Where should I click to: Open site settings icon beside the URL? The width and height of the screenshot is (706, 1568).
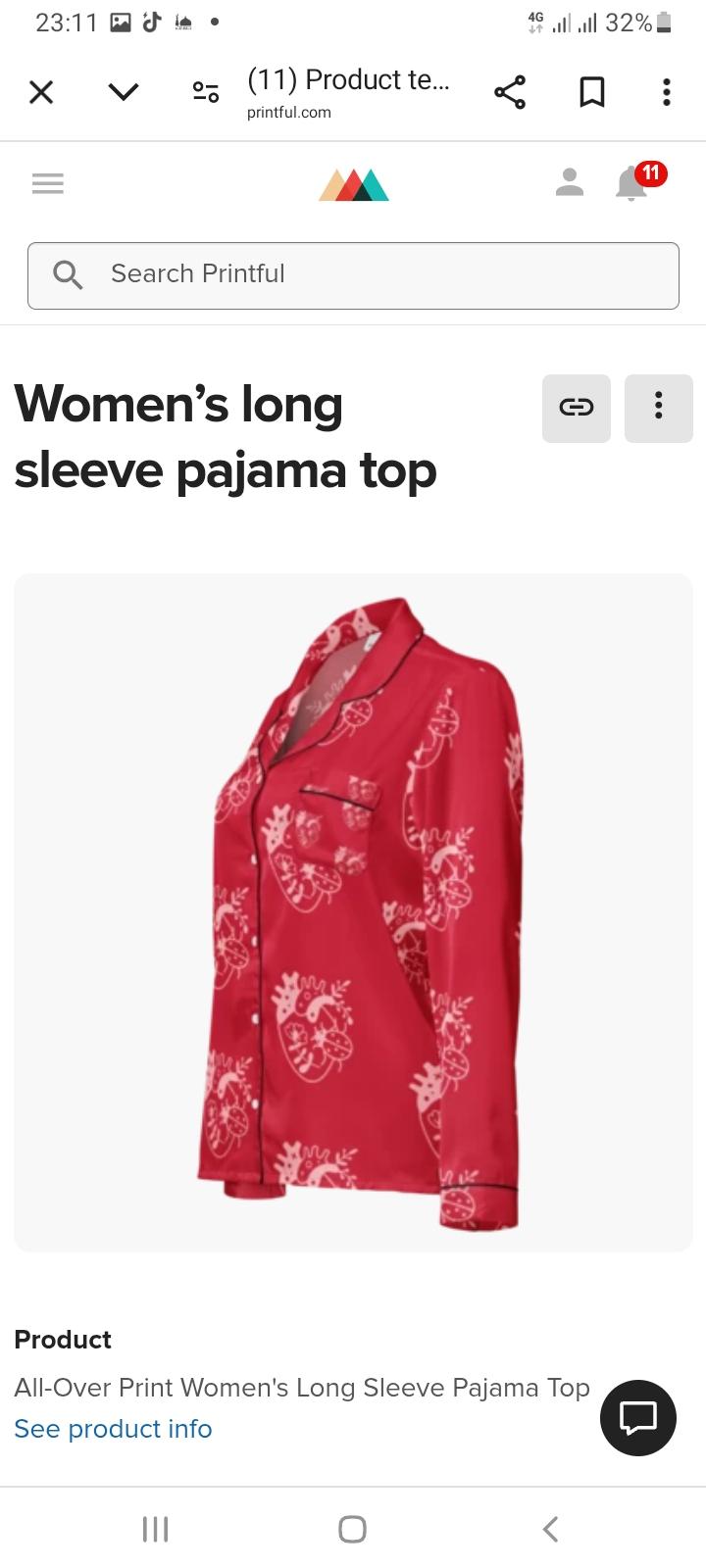[x=206, y=92]
